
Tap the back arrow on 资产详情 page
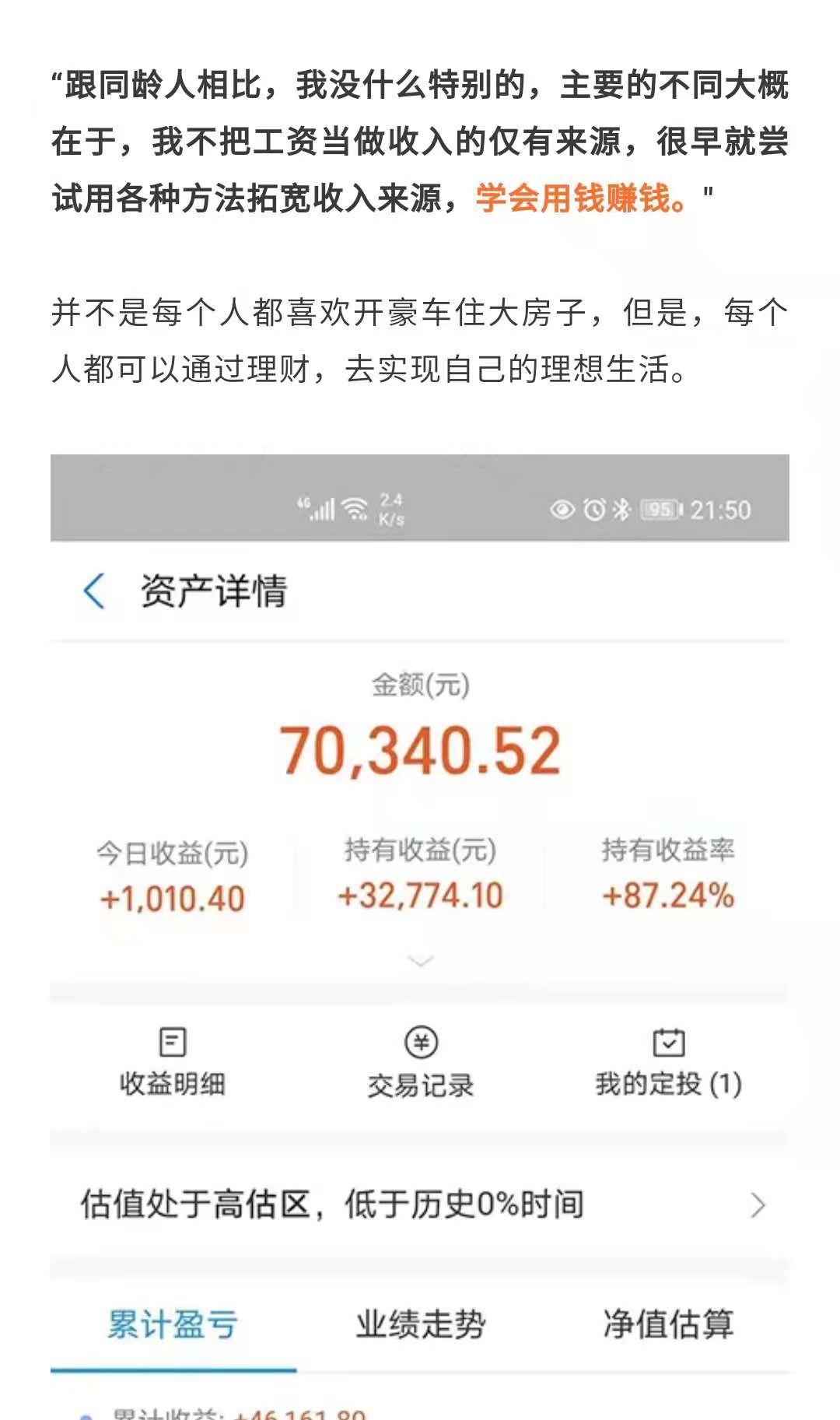pyautogui.click(x=93, y=591)
